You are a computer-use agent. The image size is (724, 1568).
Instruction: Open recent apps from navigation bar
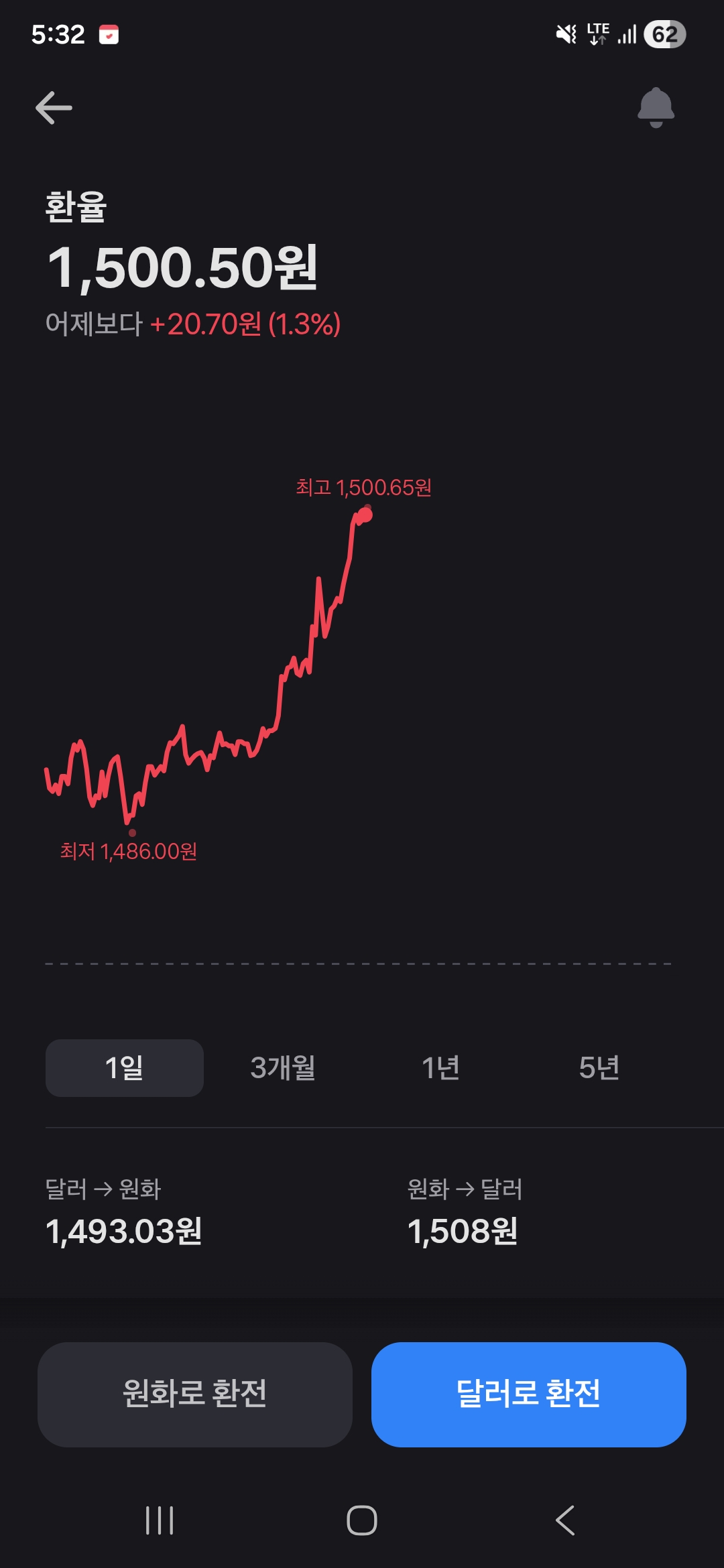(x=160, y=1520)
